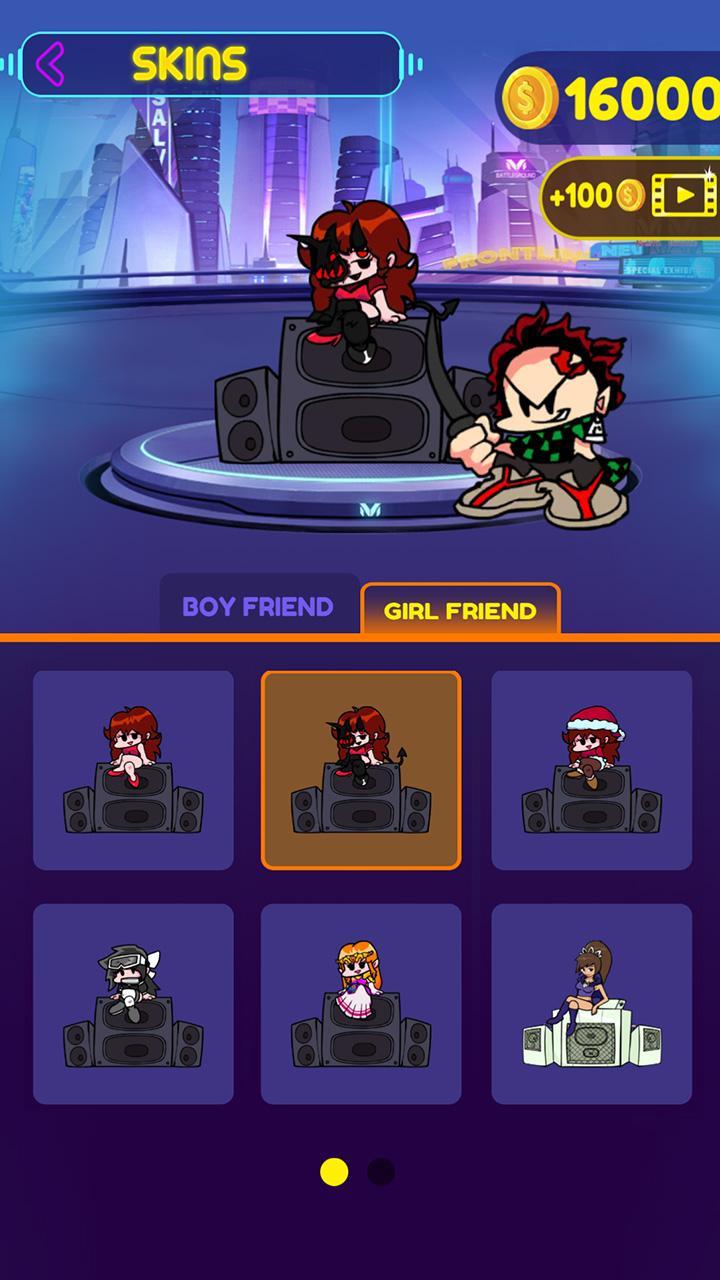Choose the Santa-hat Christmas Girlfriend skin
The height and width of the screenshot is (1280, 720).
[588, 768]
